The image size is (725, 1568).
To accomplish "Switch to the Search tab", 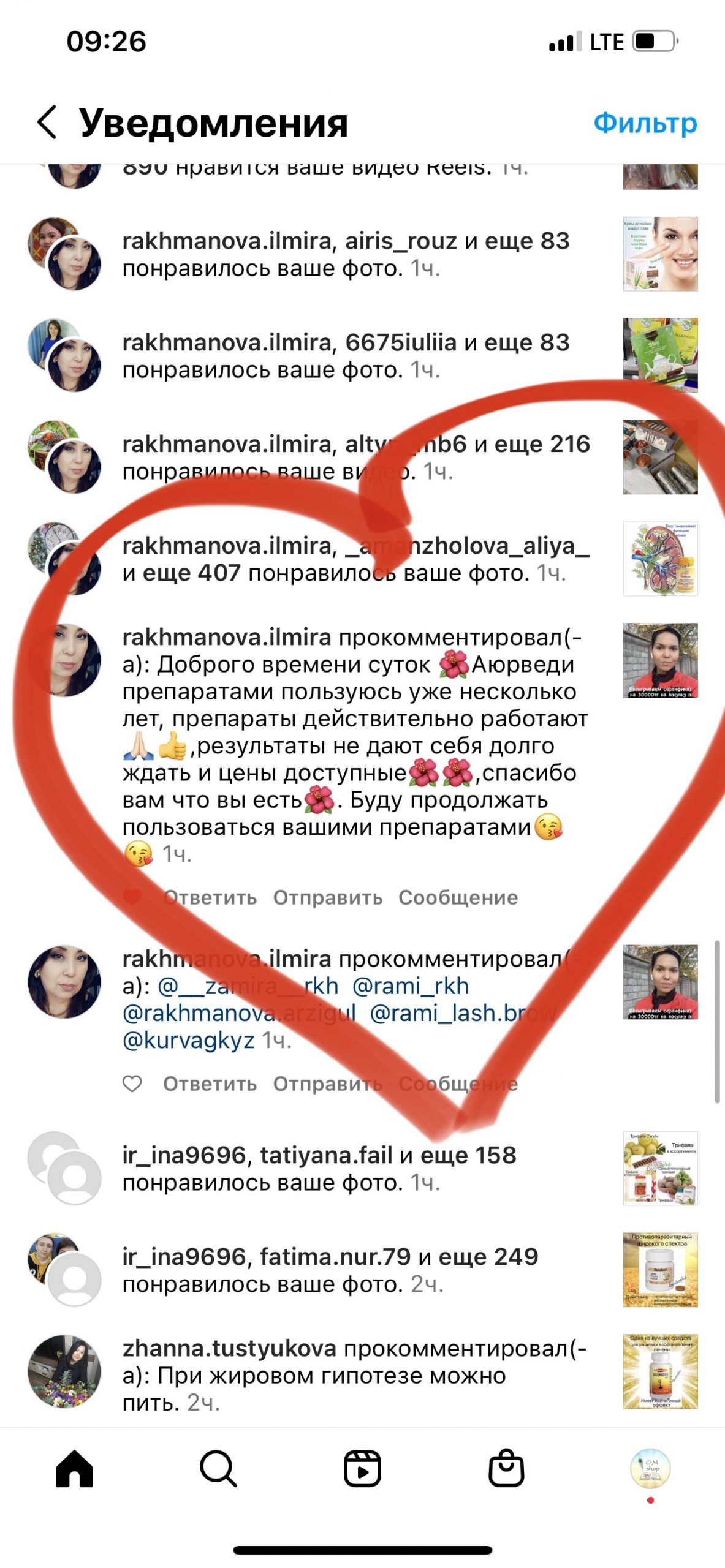I will pos(218,1469).
